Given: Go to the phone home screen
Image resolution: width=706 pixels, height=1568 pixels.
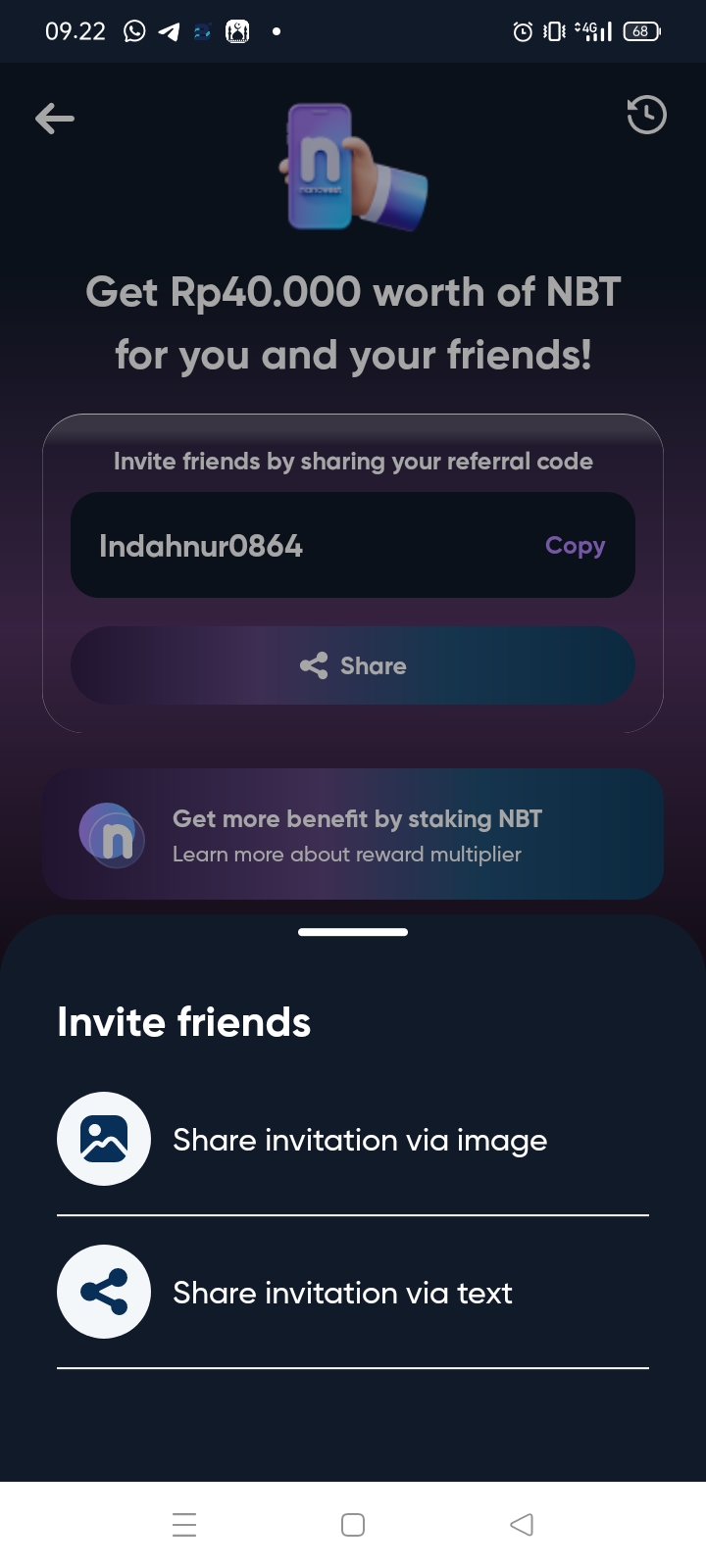Looking at the screenshot, I should click(x=353, y=1525).
